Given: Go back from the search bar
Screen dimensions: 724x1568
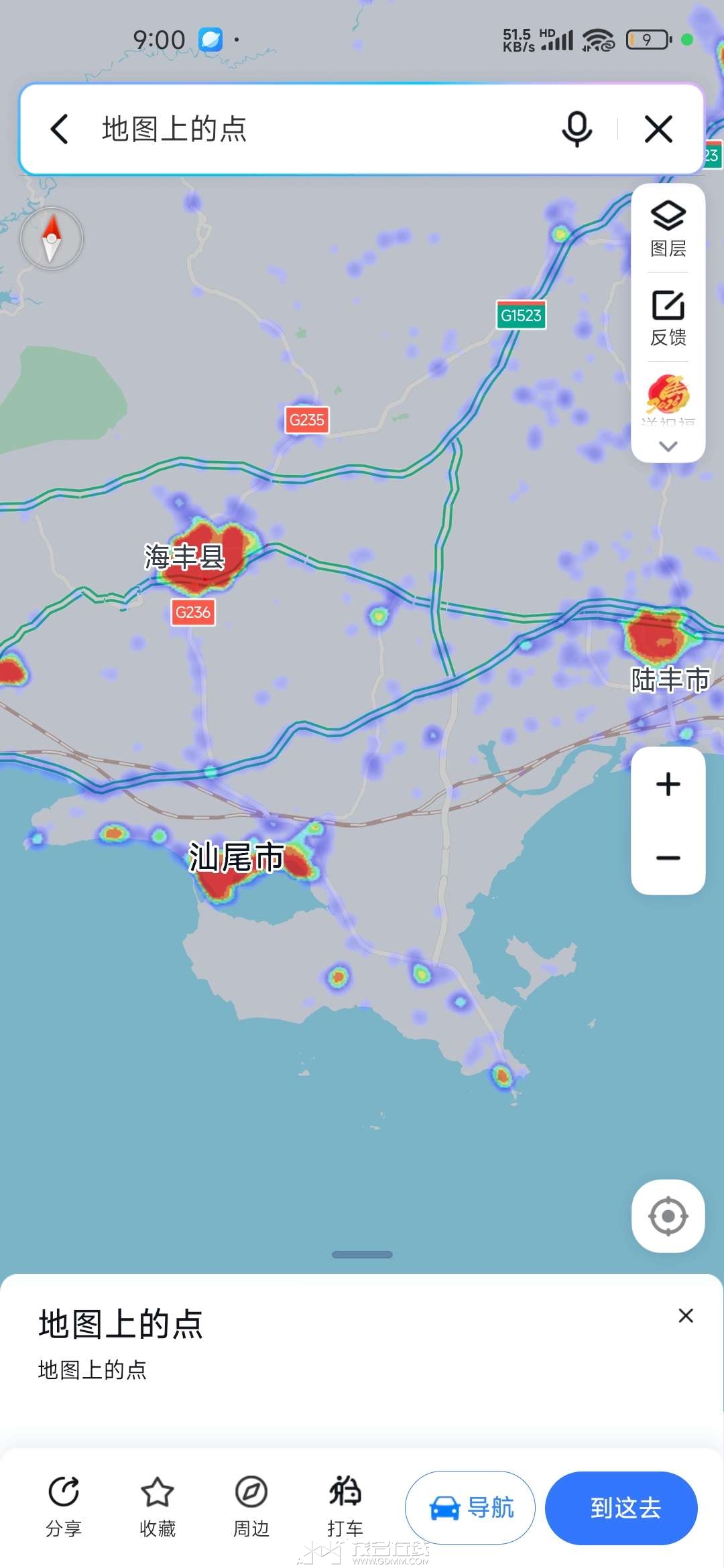Looking at the screenshot, I should (59, 129).
